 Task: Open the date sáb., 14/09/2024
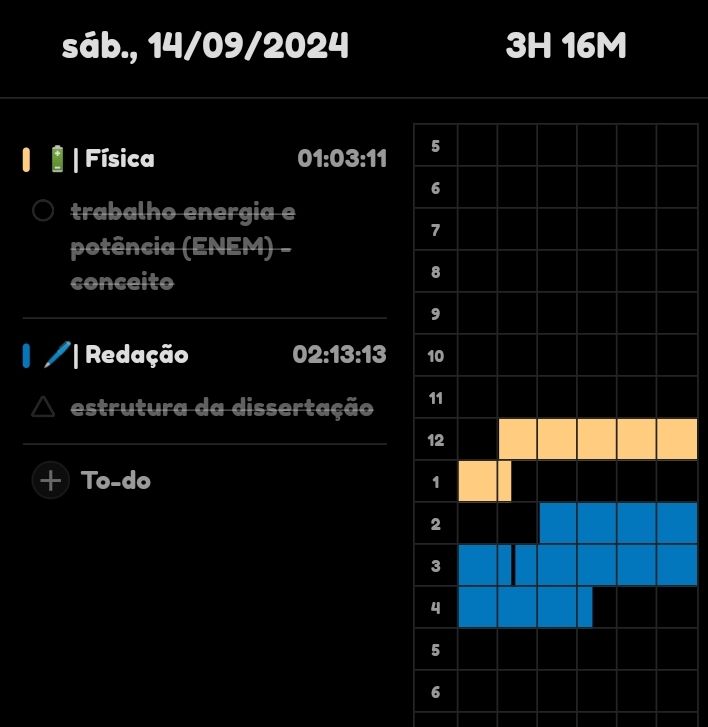(x=205, y=46)
